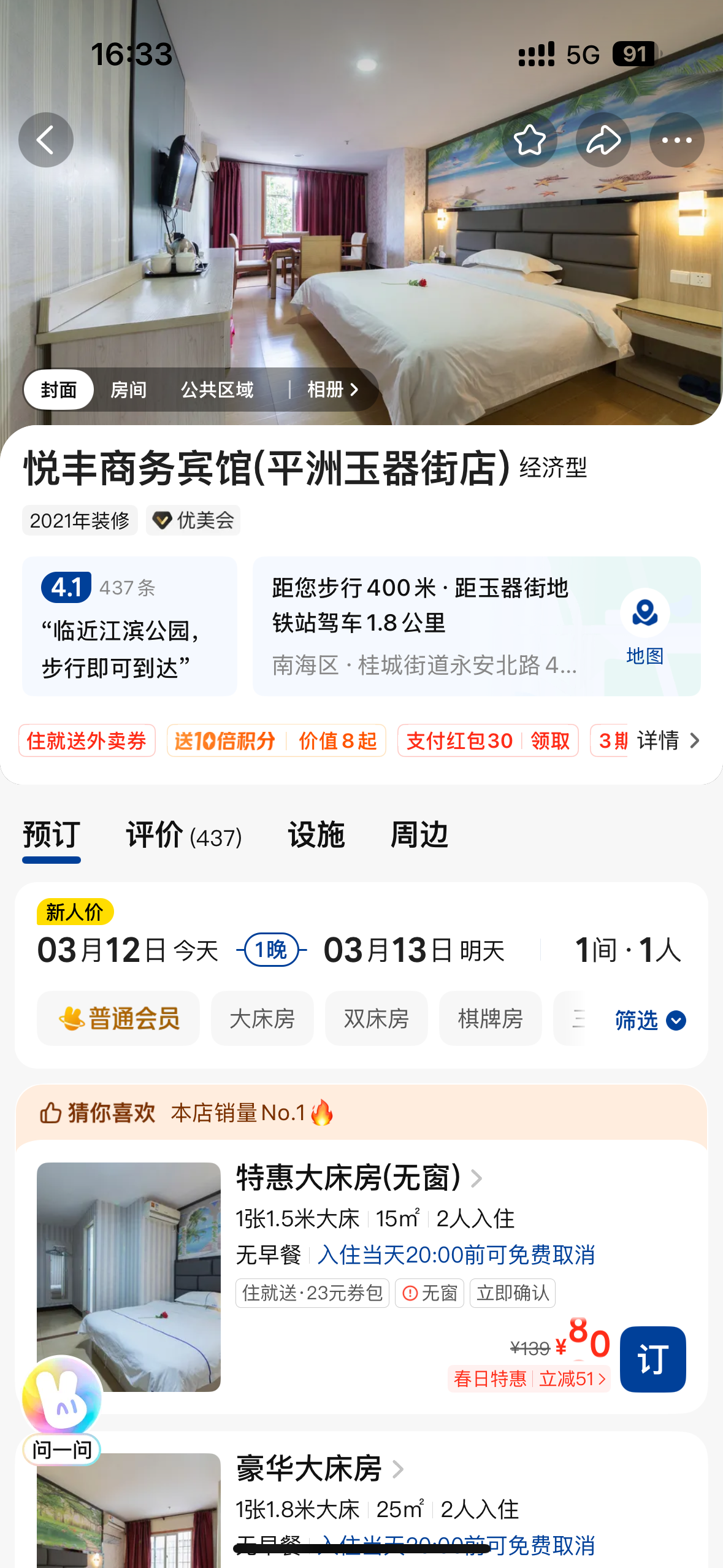Click the back arrow at top left
This screenshot has width=723, height=1568.
[45, 139]
